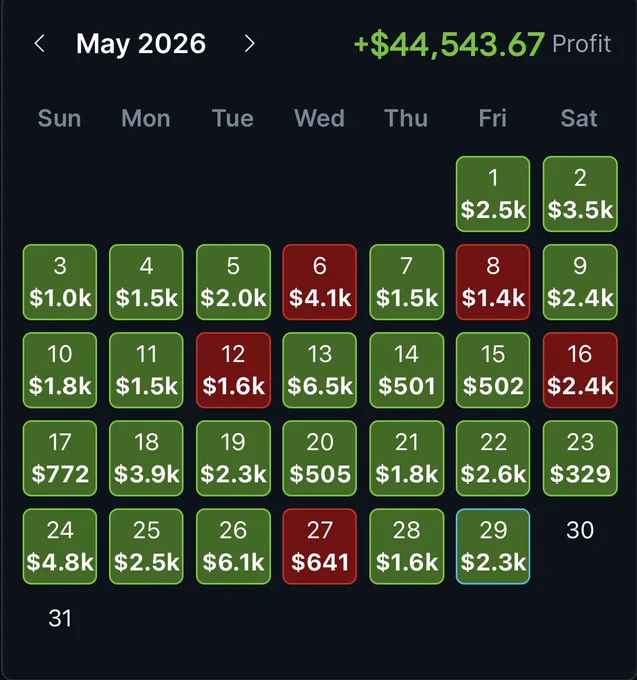
Task: Tap May 17 showing $772
Action: [x=60, y=458]
